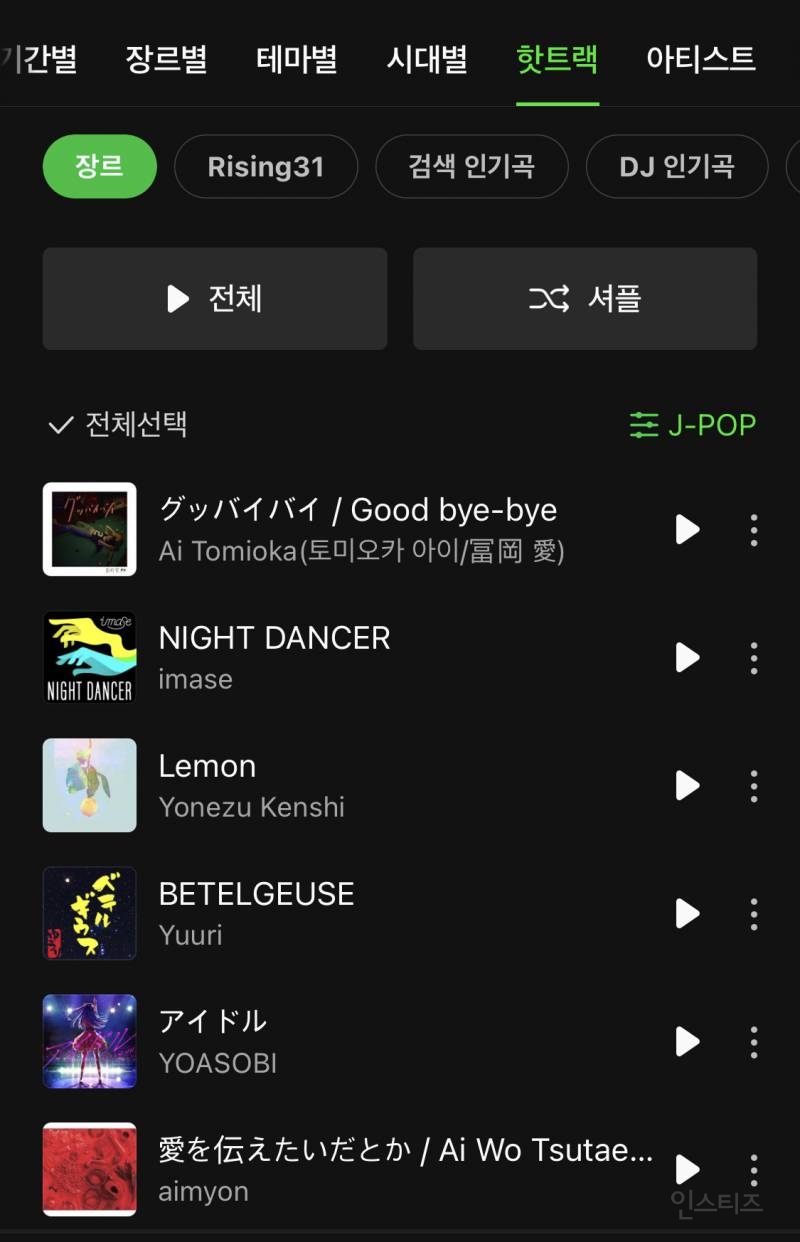The width and height of the screenshot is (800, 1242).
Task: Click the DJ 인기곡 chip
Action: 677,167
